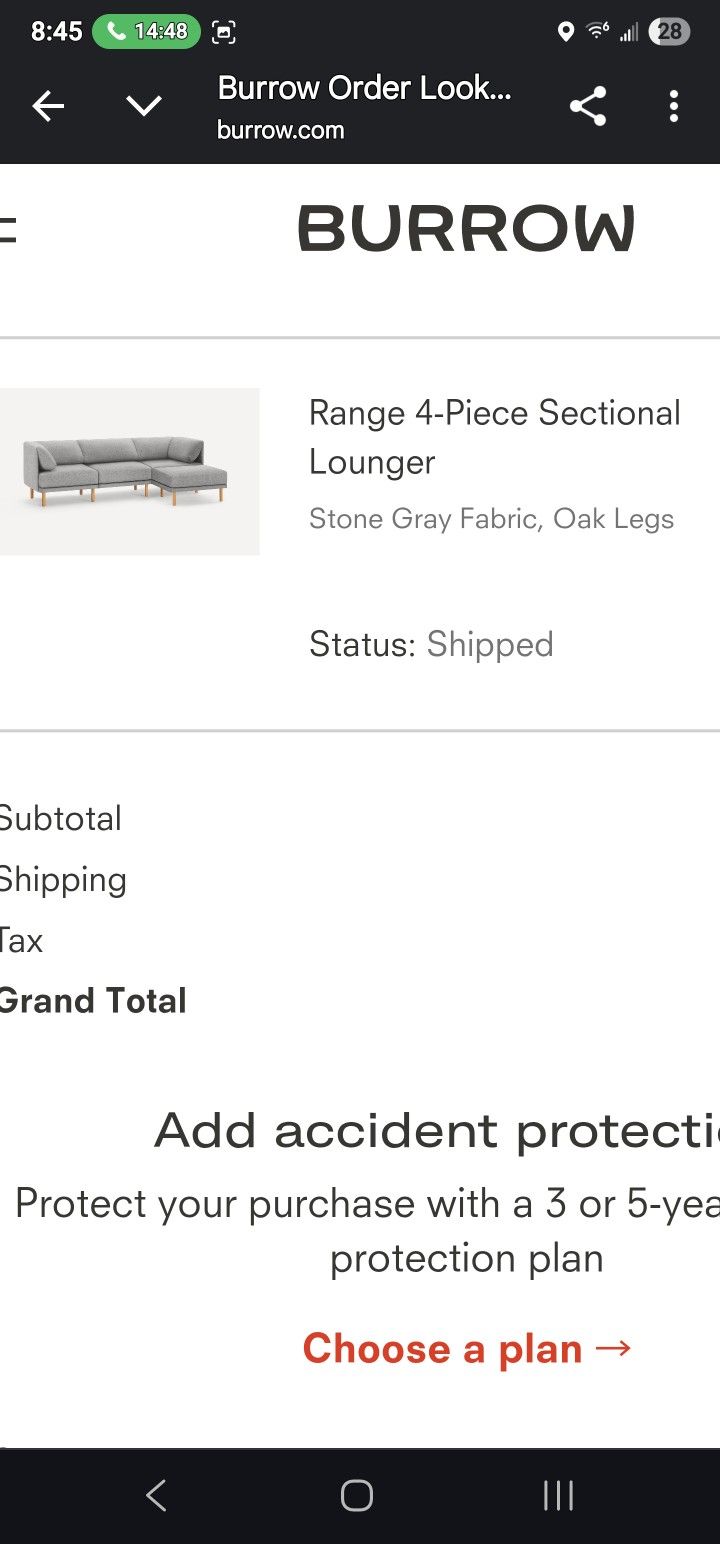Collapse the page with the down chevron
Image resolution: width=720 pixels, height=1544 pixels.
pyautogui.click(x=144, y=106)
